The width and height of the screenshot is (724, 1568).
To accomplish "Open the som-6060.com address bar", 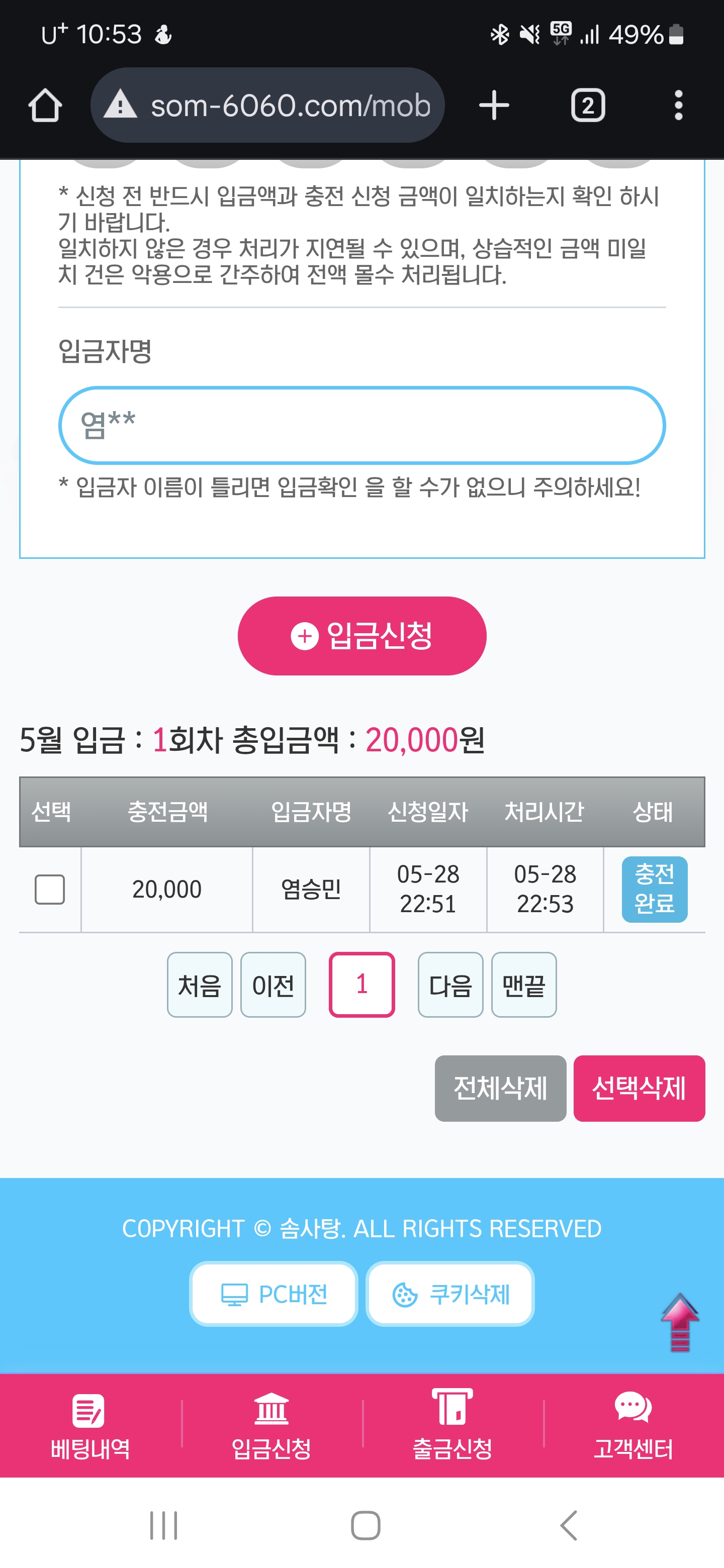I will [x=268, y=106].
